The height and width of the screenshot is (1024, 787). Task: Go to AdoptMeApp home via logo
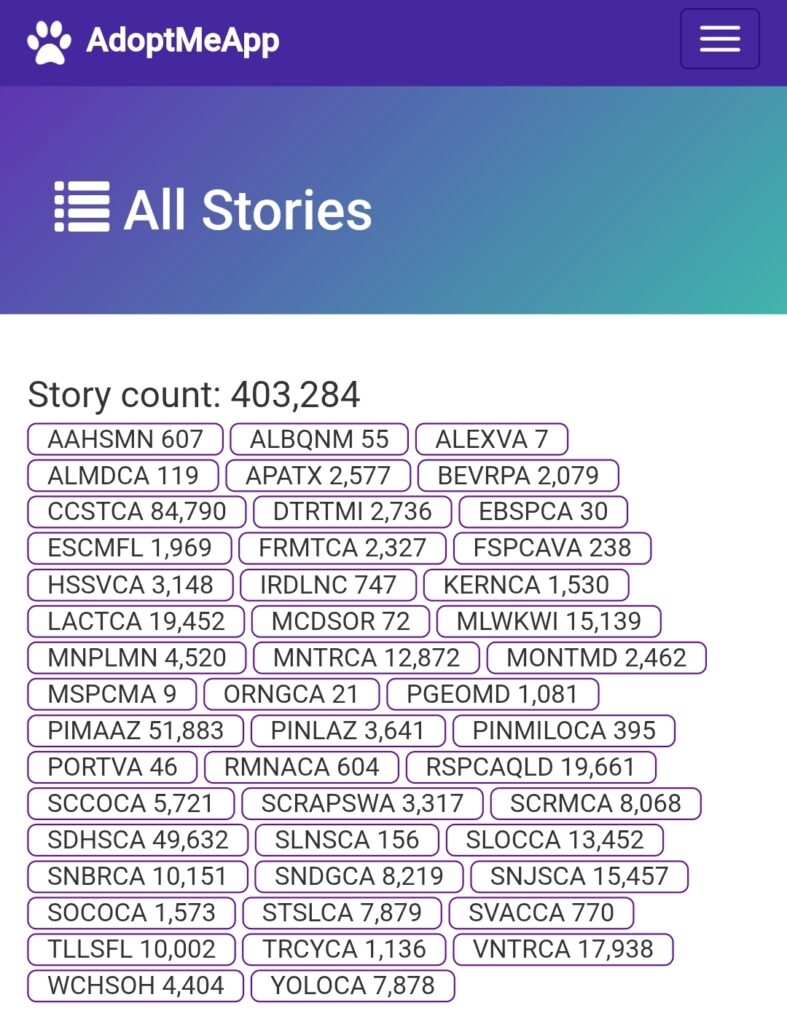click(x=153, y=40)
